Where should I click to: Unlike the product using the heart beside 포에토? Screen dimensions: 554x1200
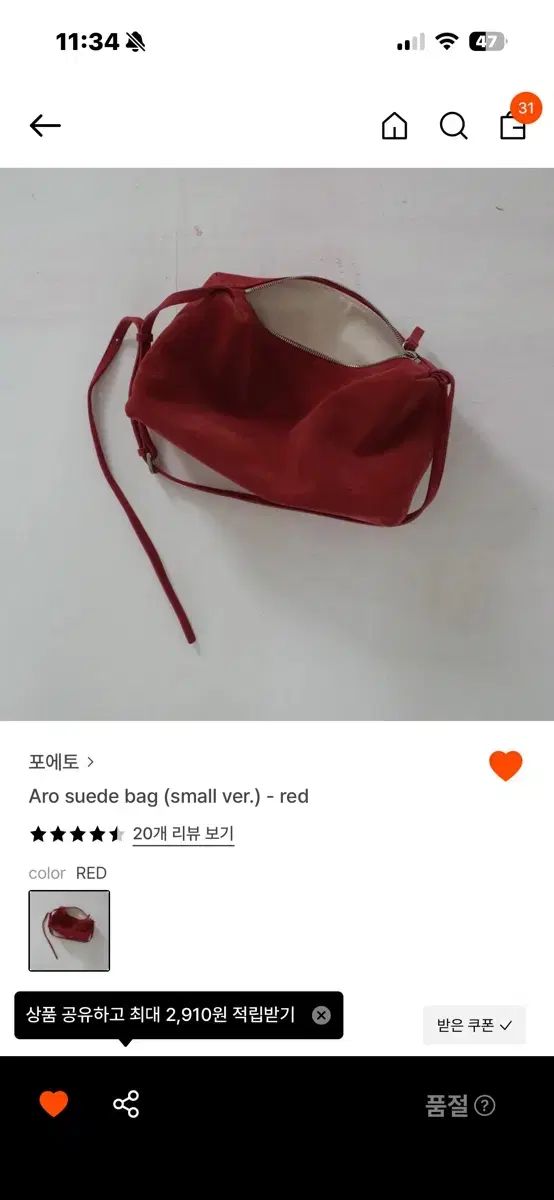pos(506,766)
